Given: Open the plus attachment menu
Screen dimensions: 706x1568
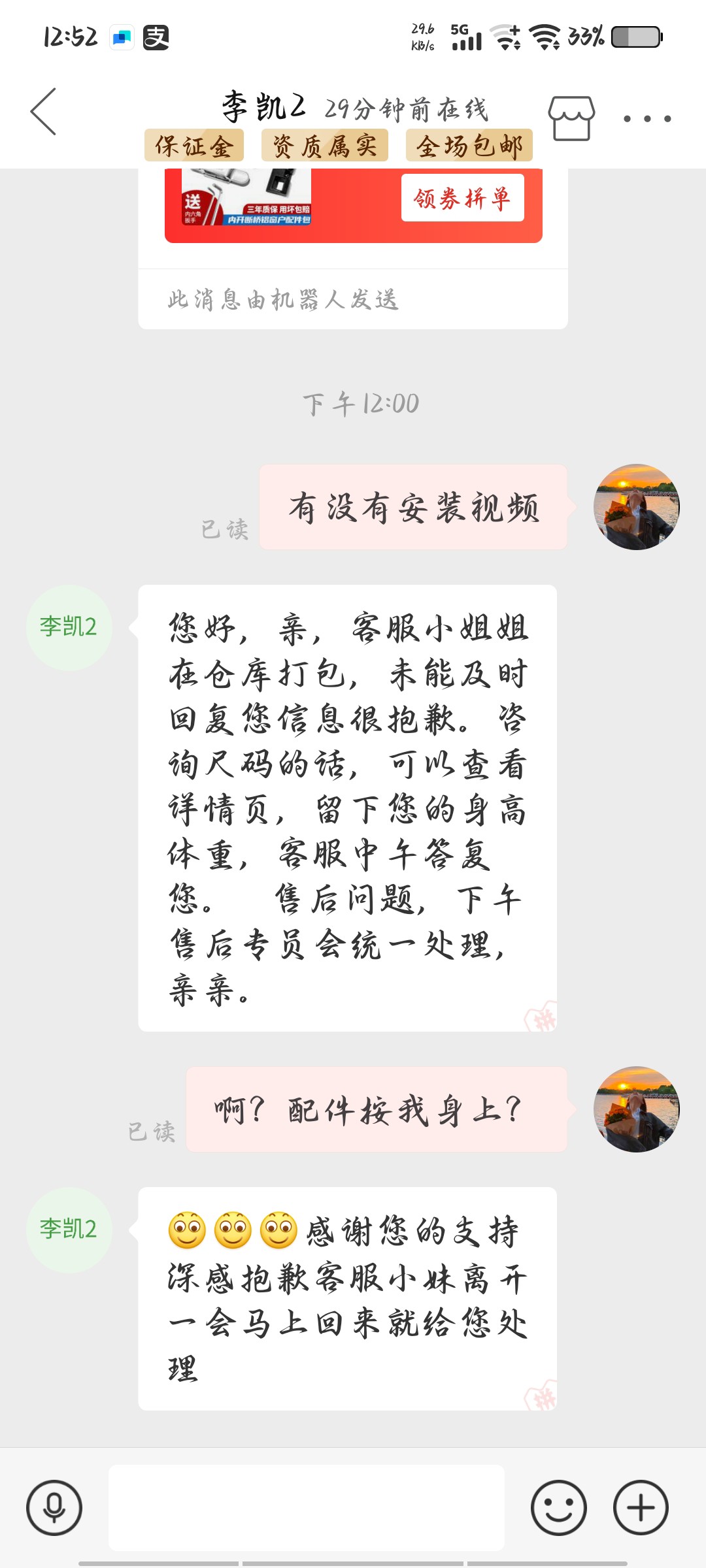Looking at the screenshot, I should [x=641, y=1507].
